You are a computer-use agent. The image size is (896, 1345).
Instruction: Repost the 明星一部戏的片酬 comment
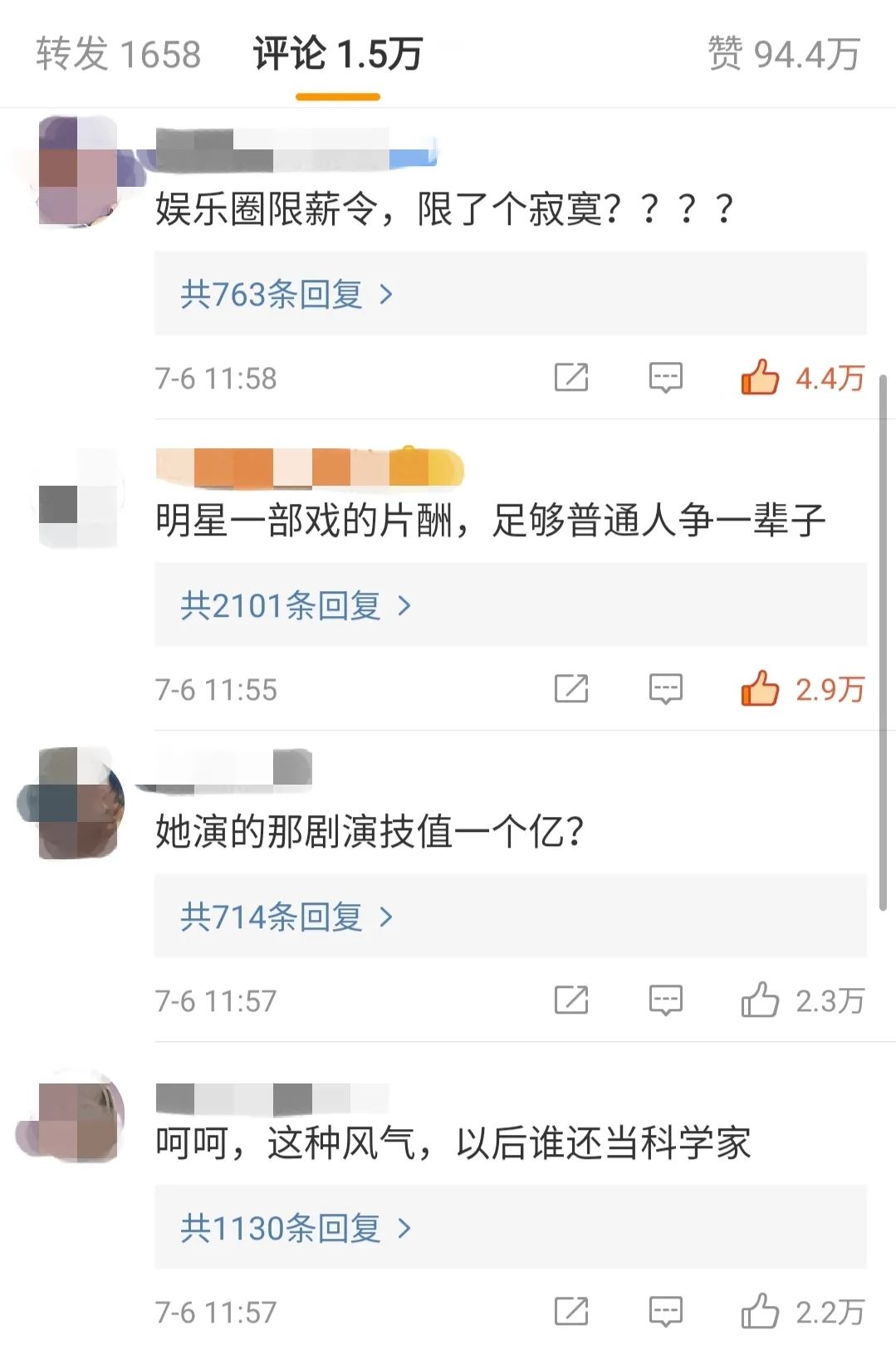pyautogui.click(x=571, y=689)
